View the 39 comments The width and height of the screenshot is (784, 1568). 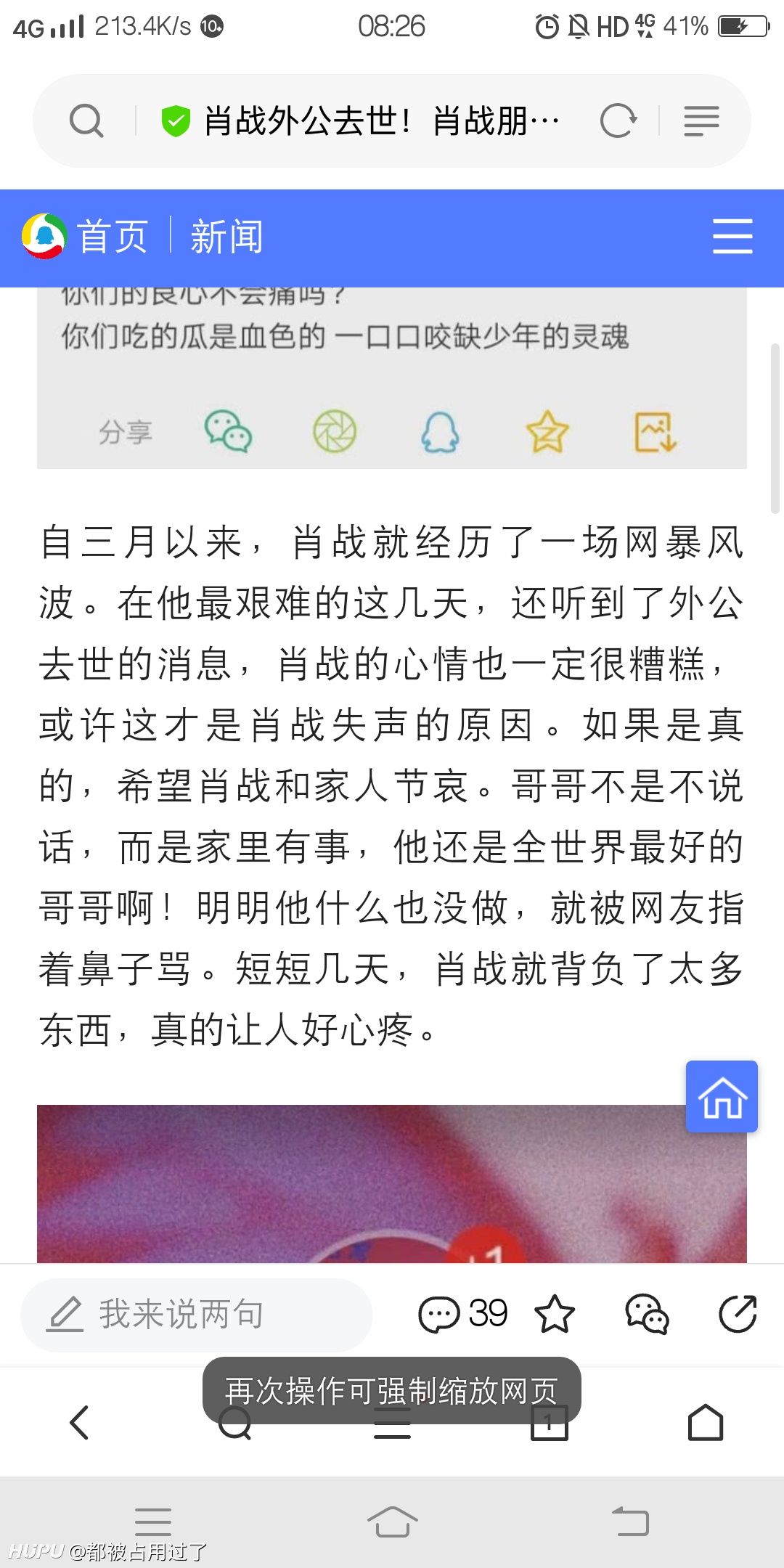[462, 1314]
